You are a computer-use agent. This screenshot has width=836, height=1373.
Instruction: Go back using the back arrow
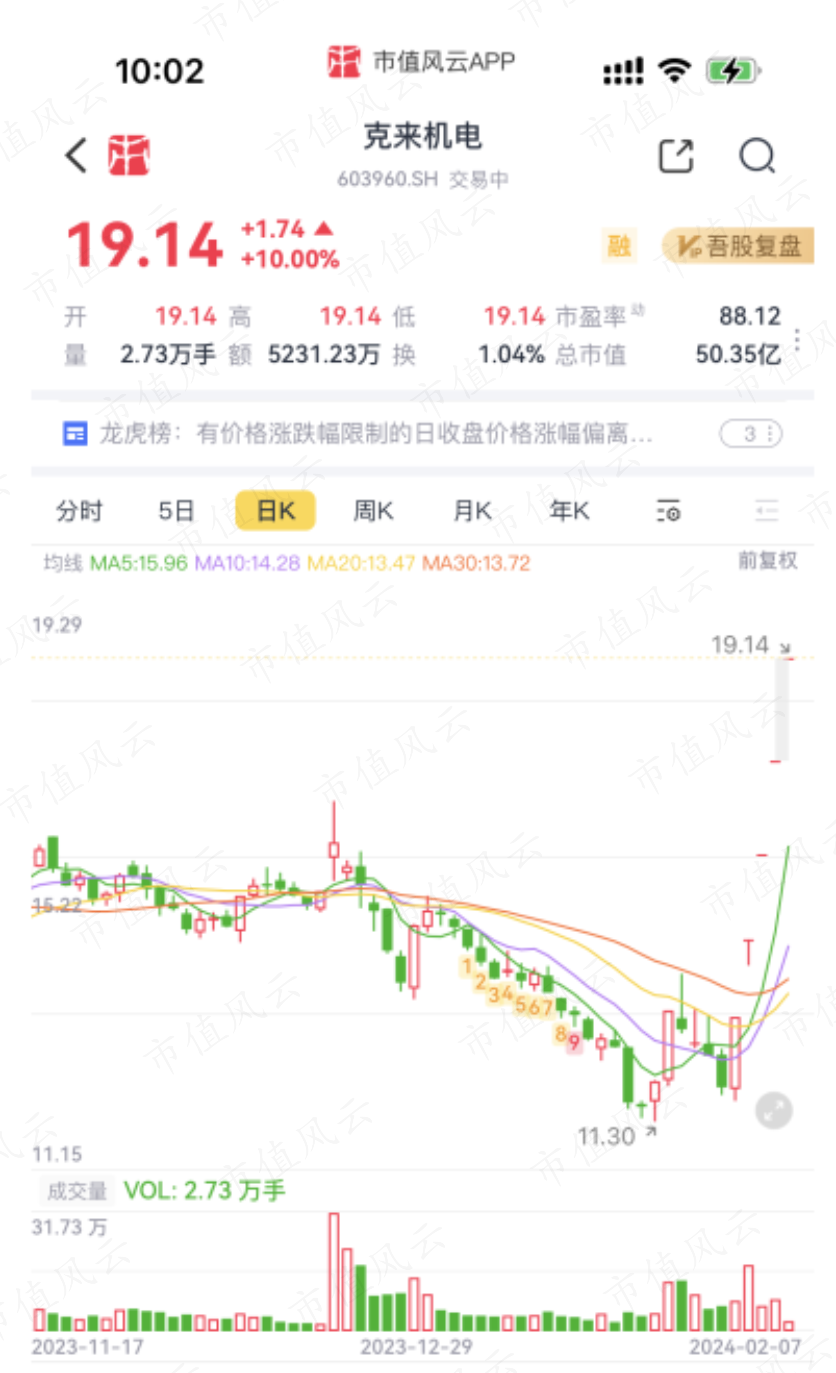pyautogui.click(x=76, y=156)
